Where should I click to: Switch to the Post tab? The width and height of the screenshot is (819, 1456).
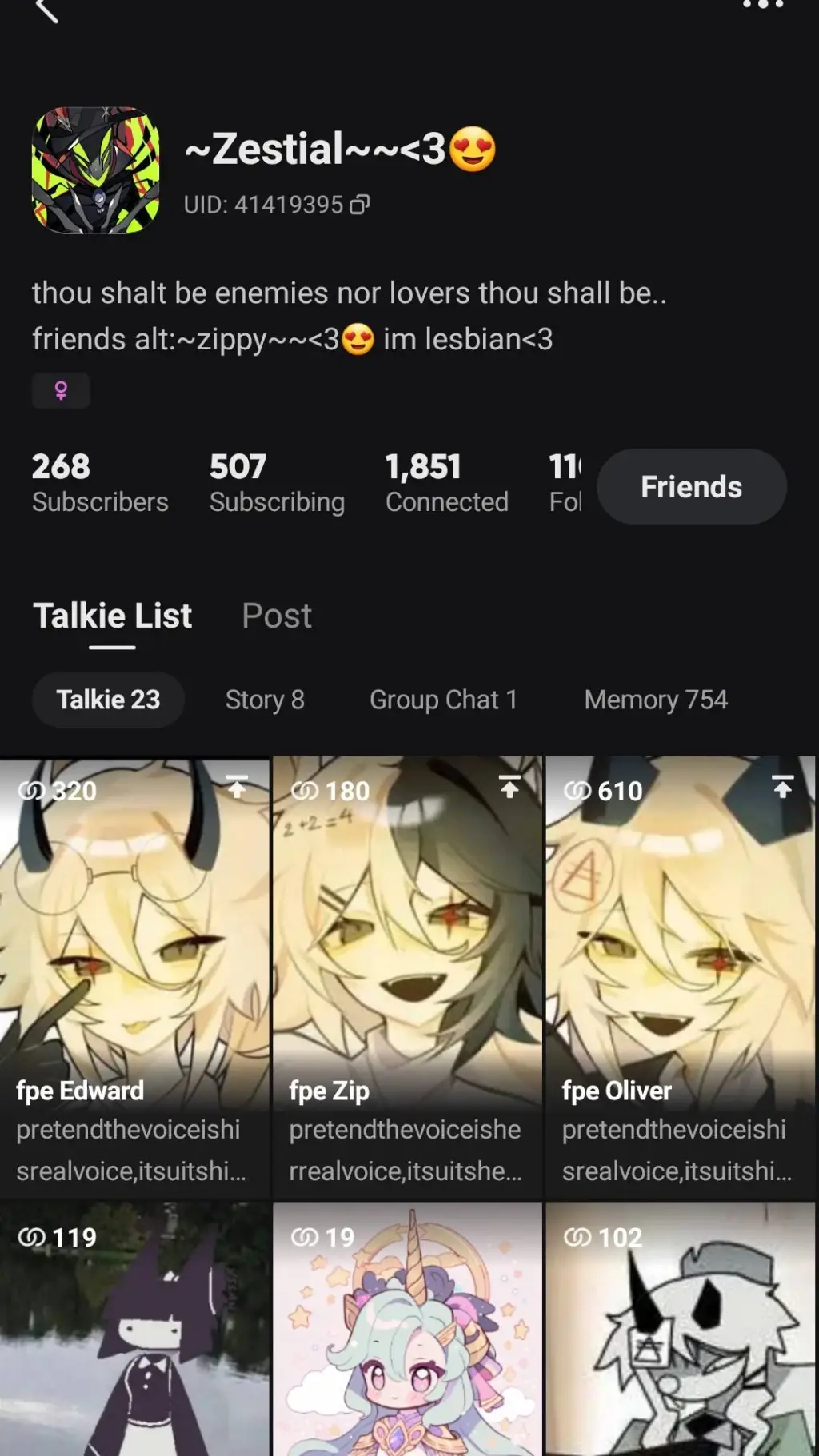click(277, 616)
